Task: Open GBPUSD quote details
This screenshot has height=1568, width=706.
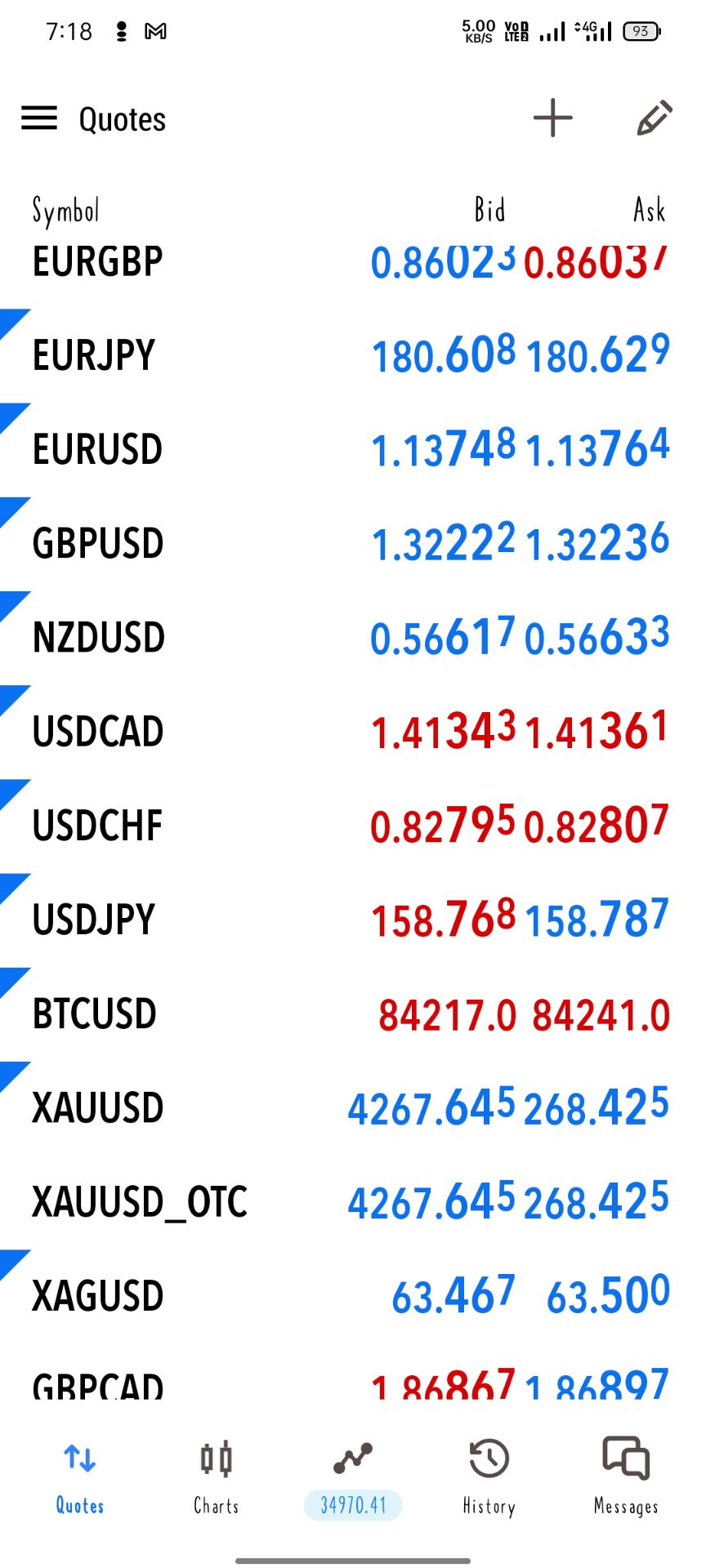Action: pyautogui.click(x=353, y=543)
